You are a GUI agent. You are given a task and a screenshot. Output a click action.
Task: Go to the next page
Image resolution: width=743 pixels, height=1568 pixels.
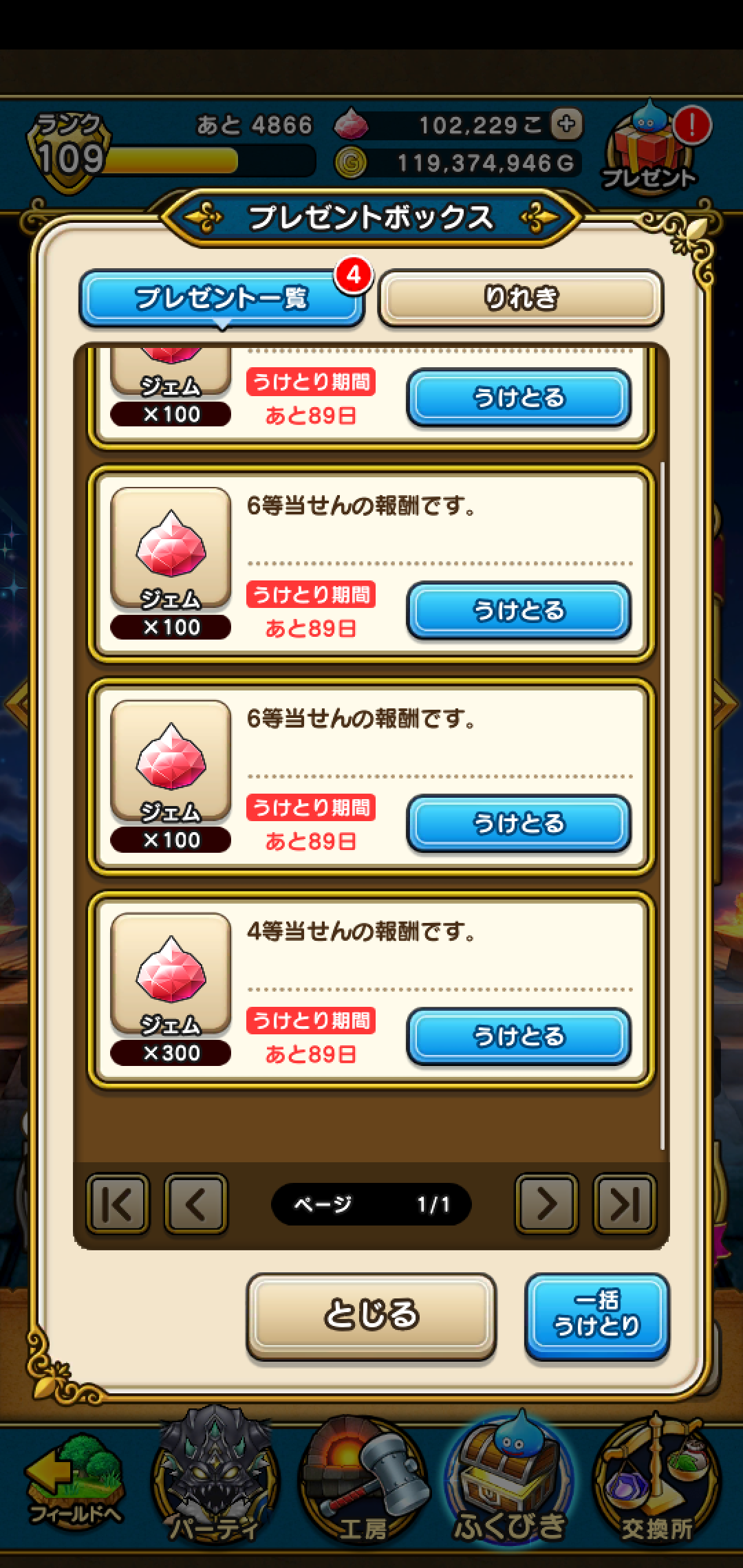(547, 1204)
